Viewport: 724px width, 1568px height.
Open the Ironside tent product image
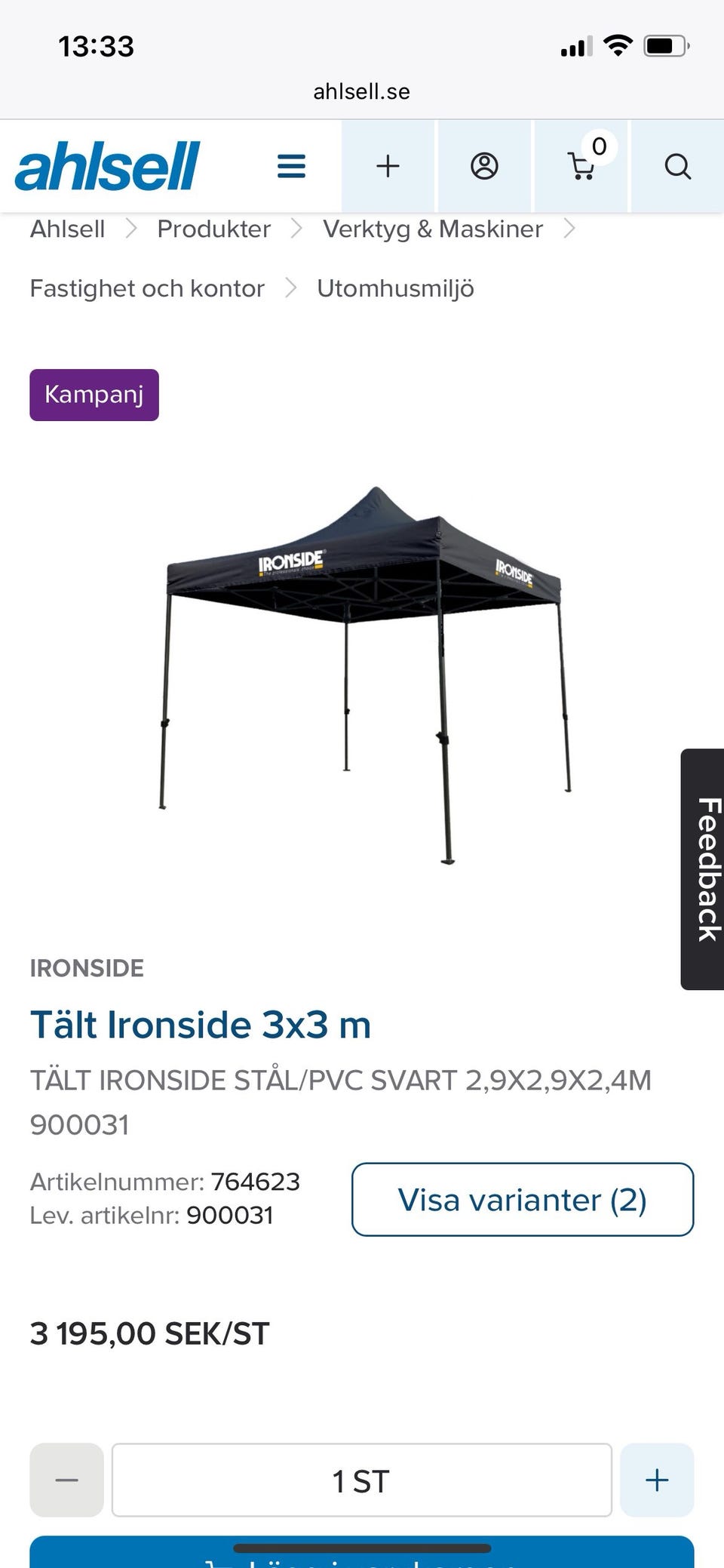[x=364, y=673]
